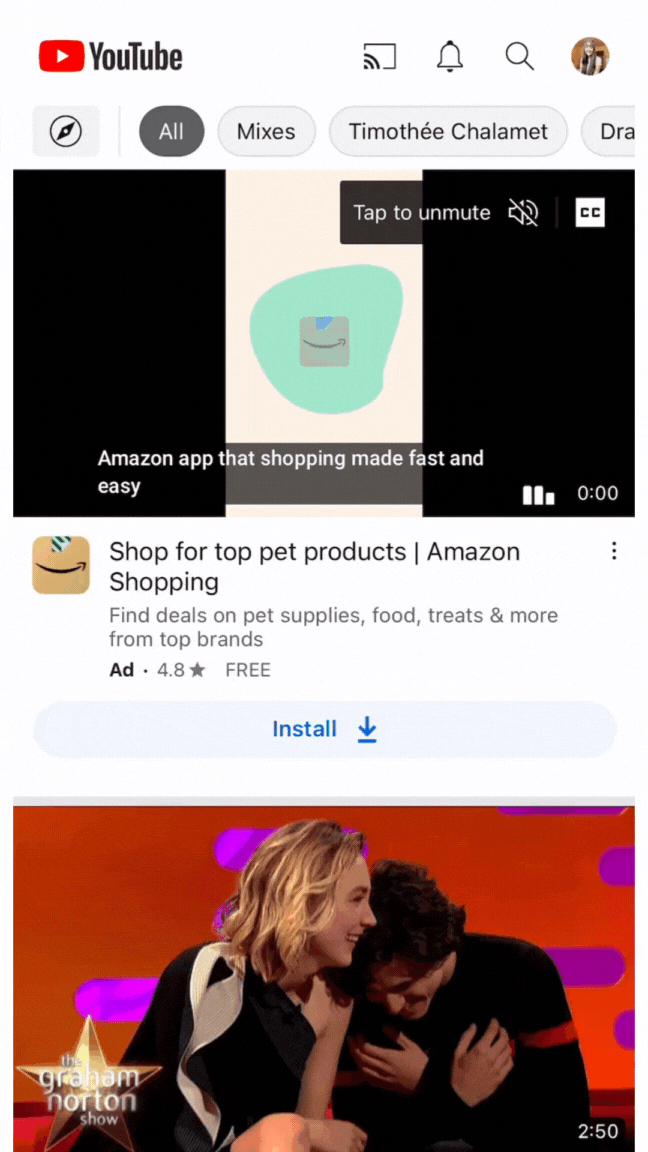The image size is (648, 1152).
Task: Go to the YouTube home logo
Action: pos(111,57)
